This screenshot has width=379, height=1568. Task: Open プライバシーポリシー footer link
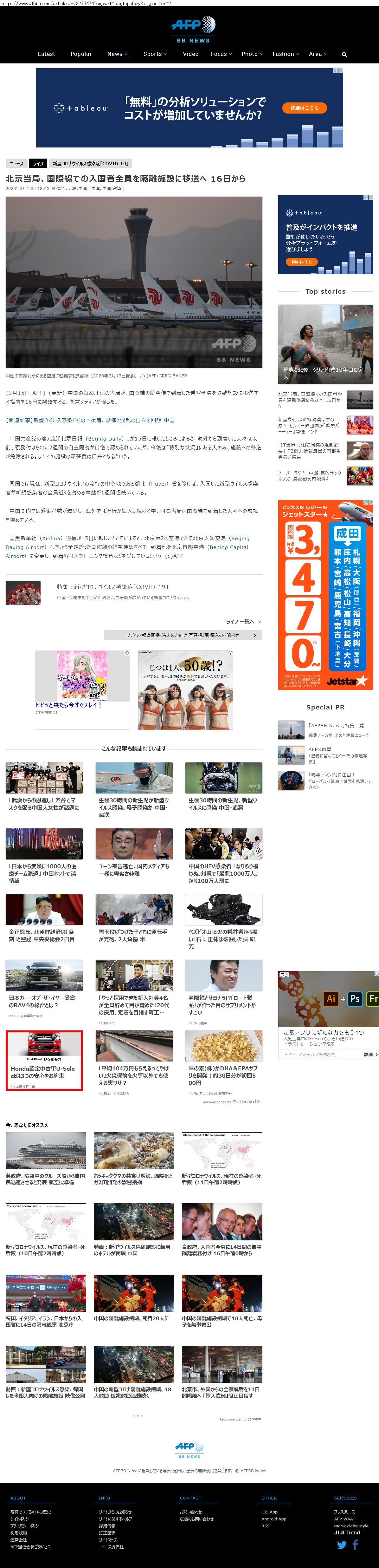click(26, 1526)
